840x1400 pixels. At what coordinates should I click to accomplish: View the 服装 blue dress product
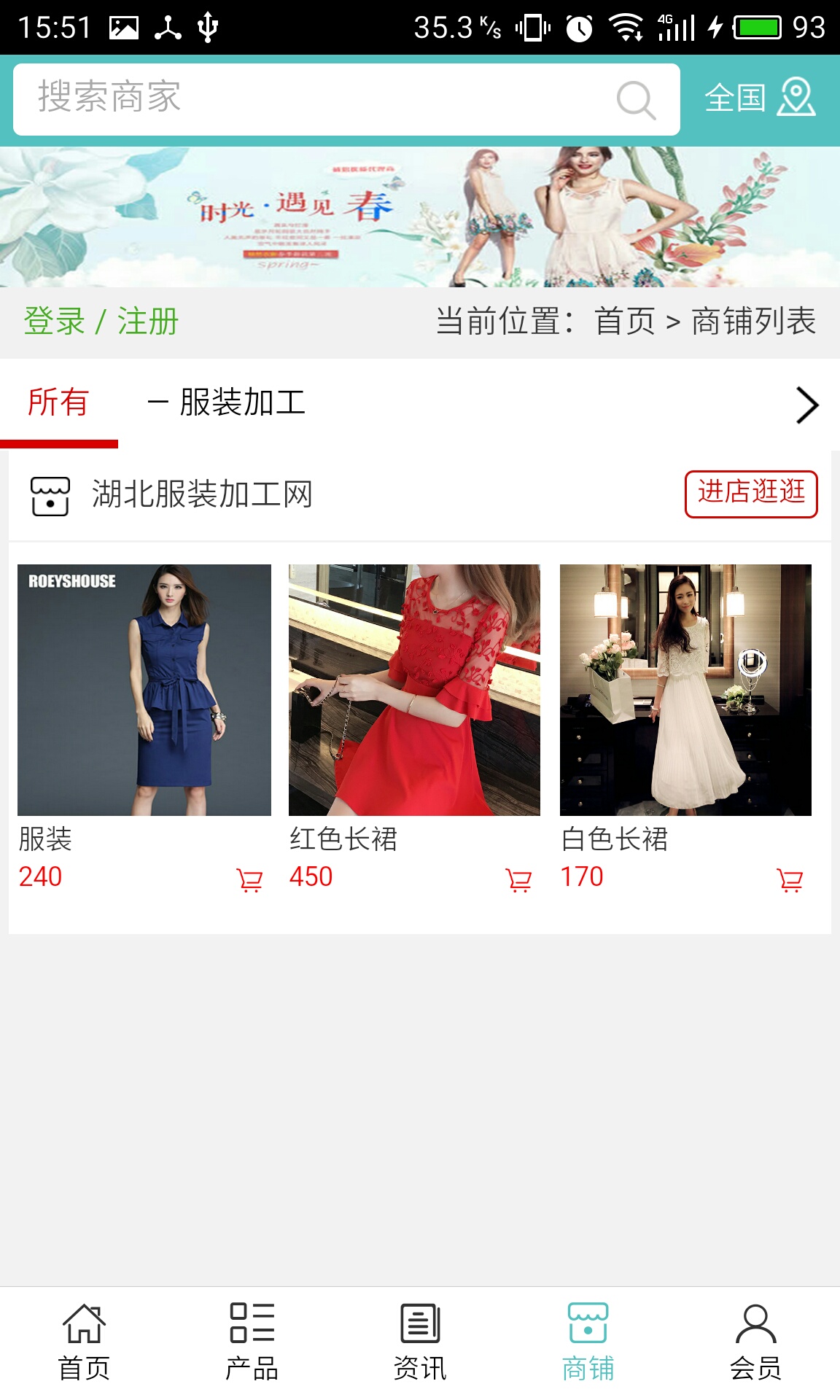tap(144, 690)
